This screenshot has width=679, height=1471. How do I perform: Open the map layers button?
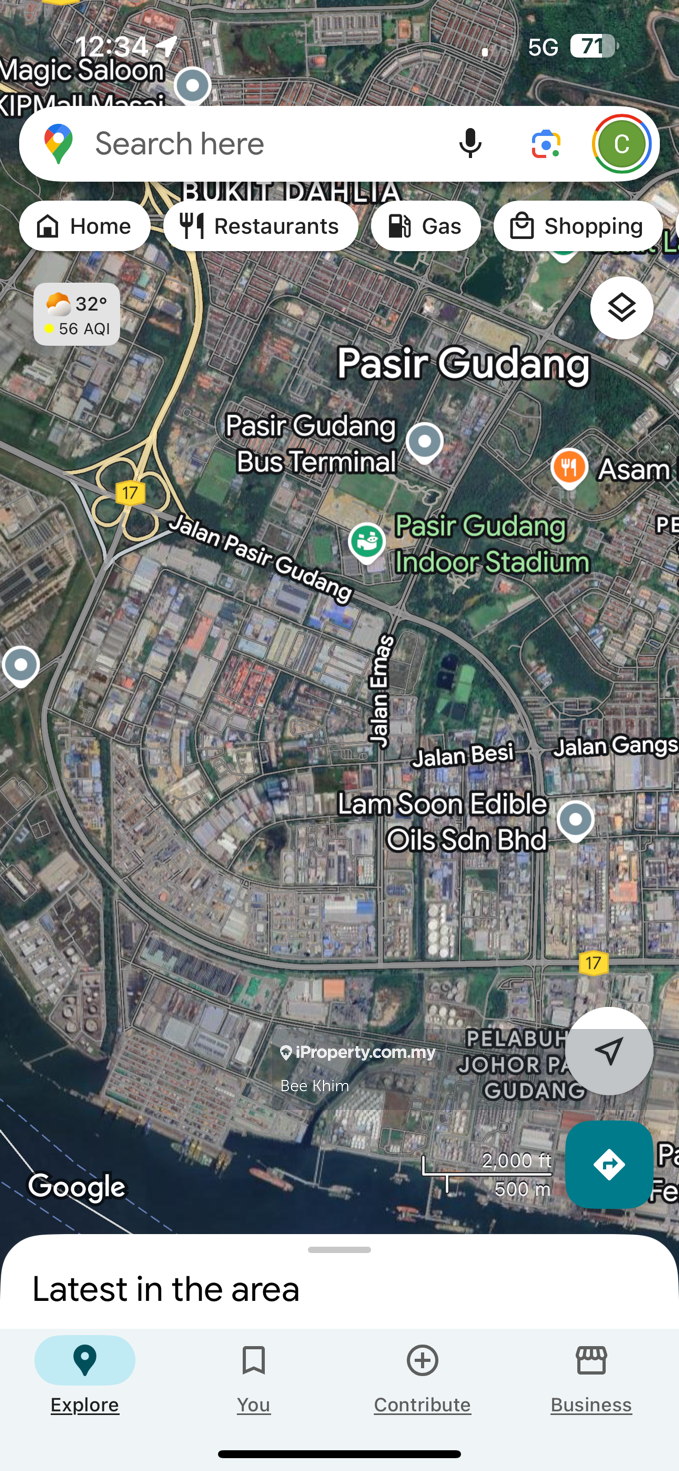(621, 308)
